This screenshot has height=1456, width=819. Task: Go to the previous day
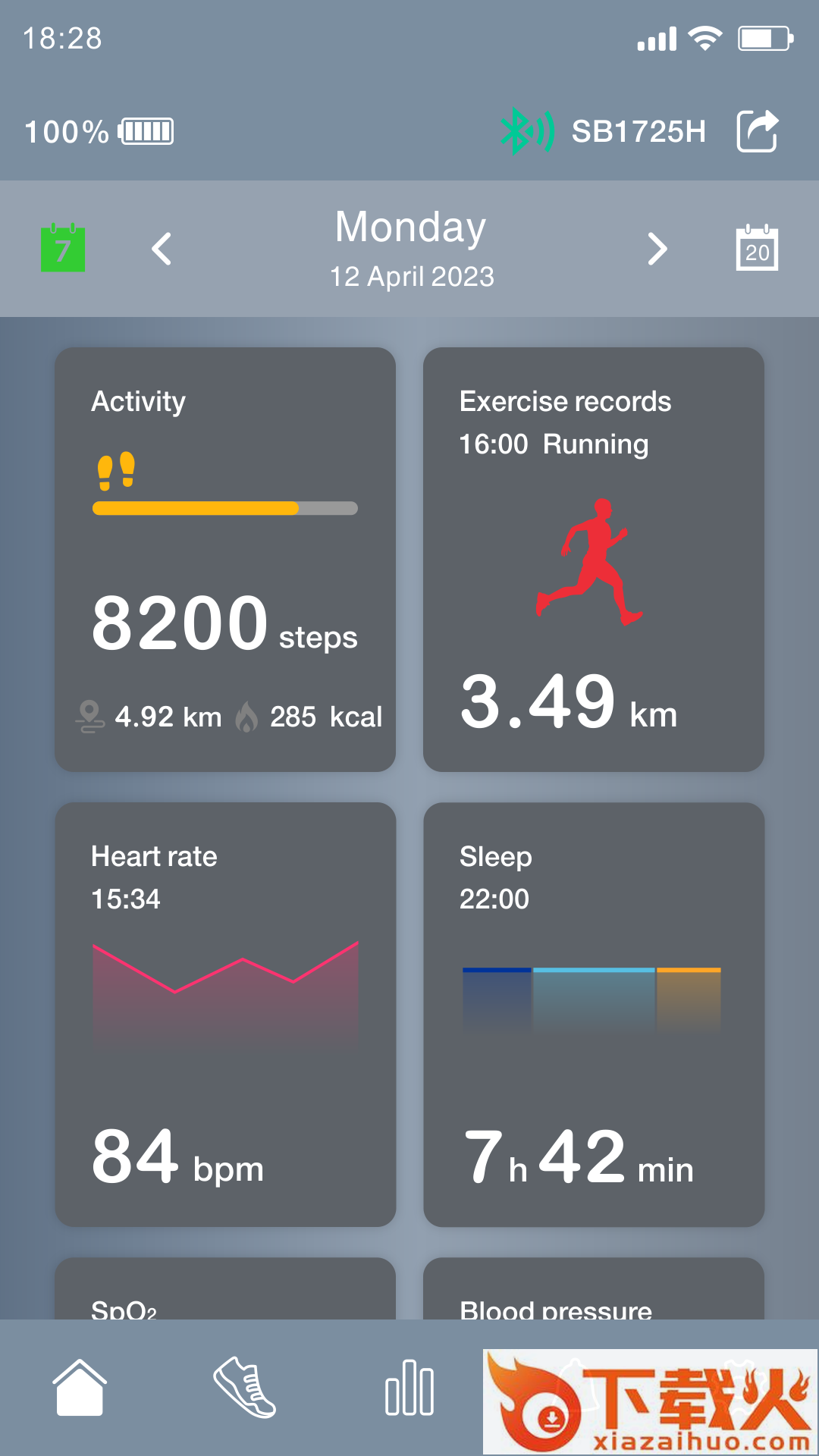(x=162, y=249)
